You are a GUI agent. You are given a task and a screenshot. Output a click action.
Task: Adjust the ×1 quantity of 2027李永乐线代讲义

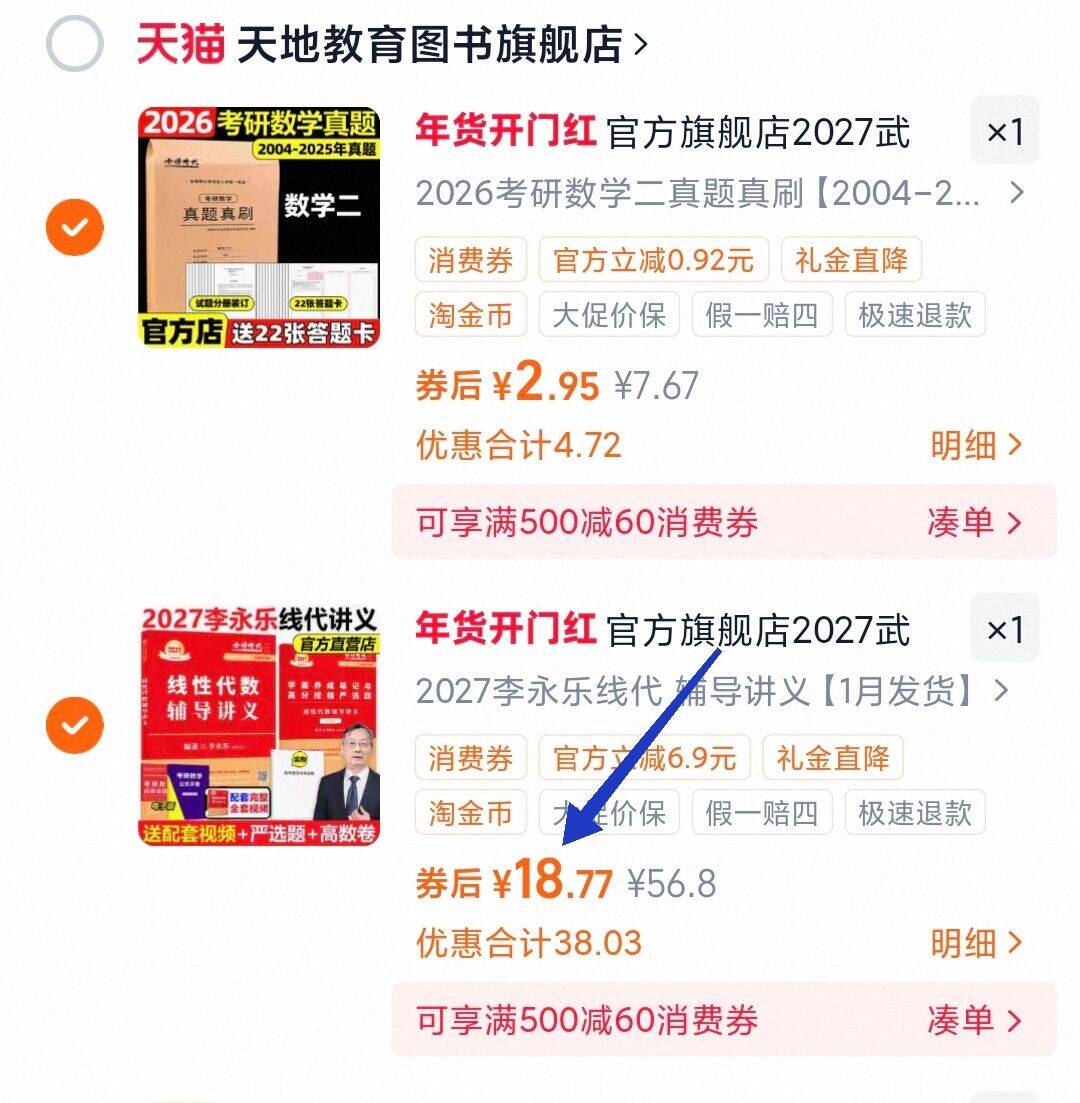click(x=1005, y=630)
